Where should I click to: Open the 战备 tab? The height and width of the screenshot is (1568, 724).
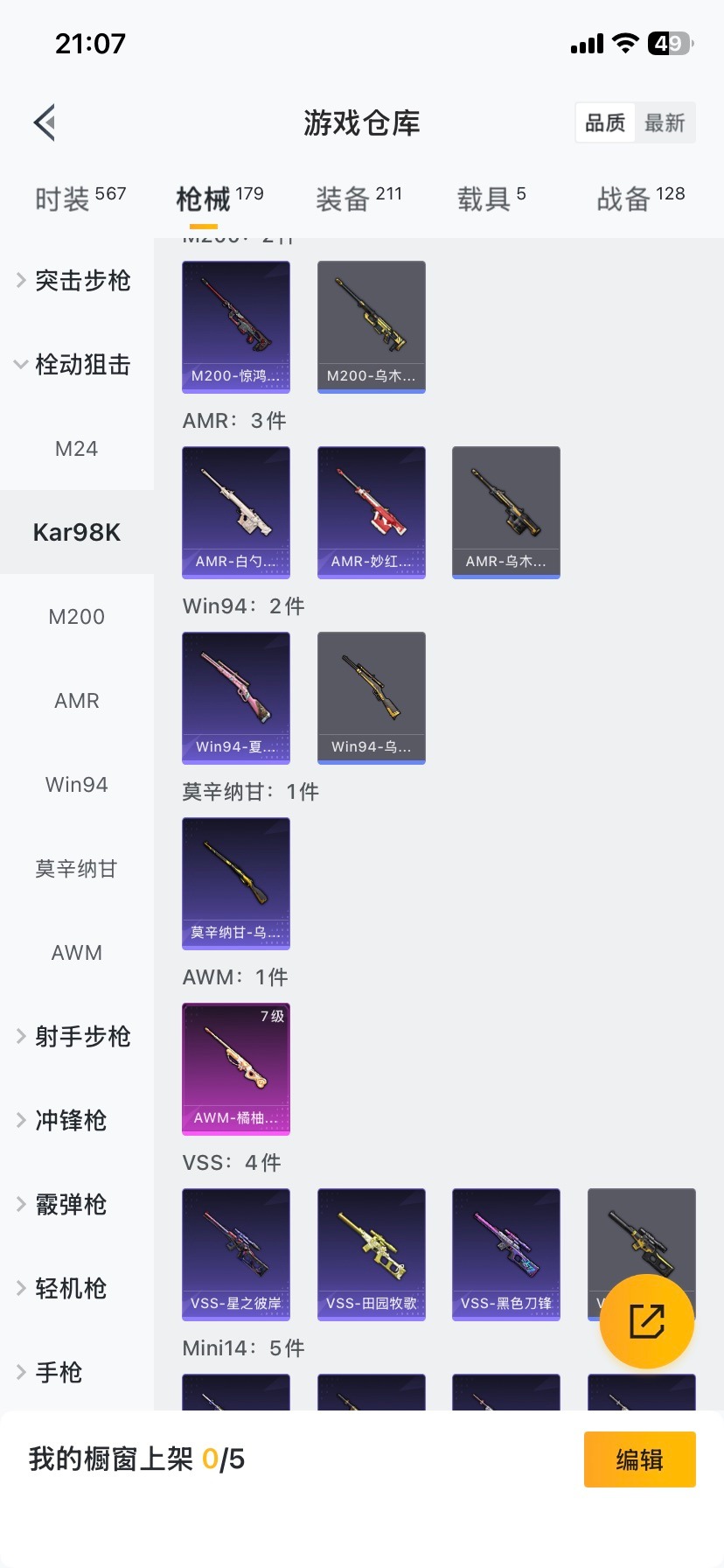(x=640, y=199)
